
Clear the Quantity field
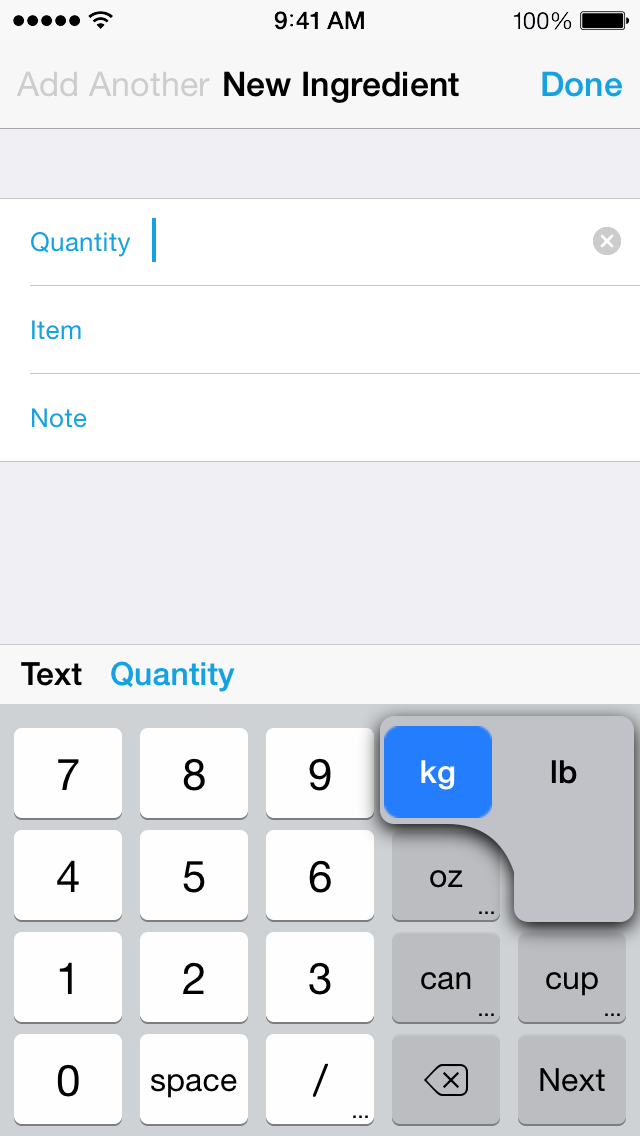(607, 241)
